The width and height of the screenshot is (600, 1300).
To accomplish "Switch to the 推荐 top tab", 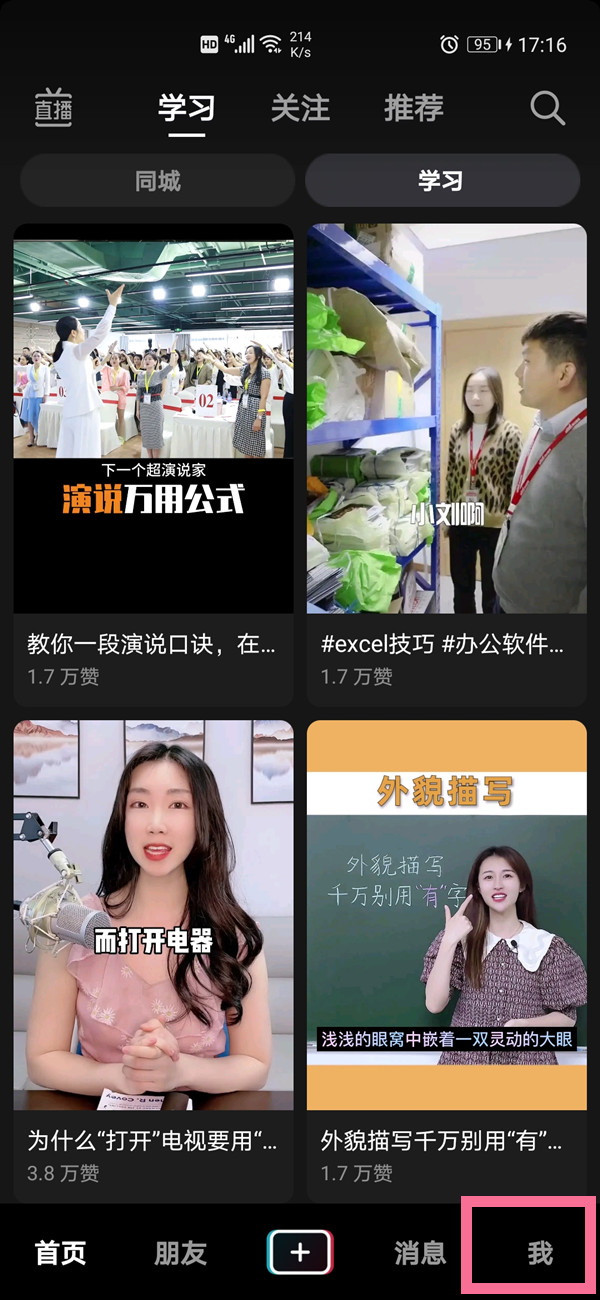I will (x=413, y=108).
